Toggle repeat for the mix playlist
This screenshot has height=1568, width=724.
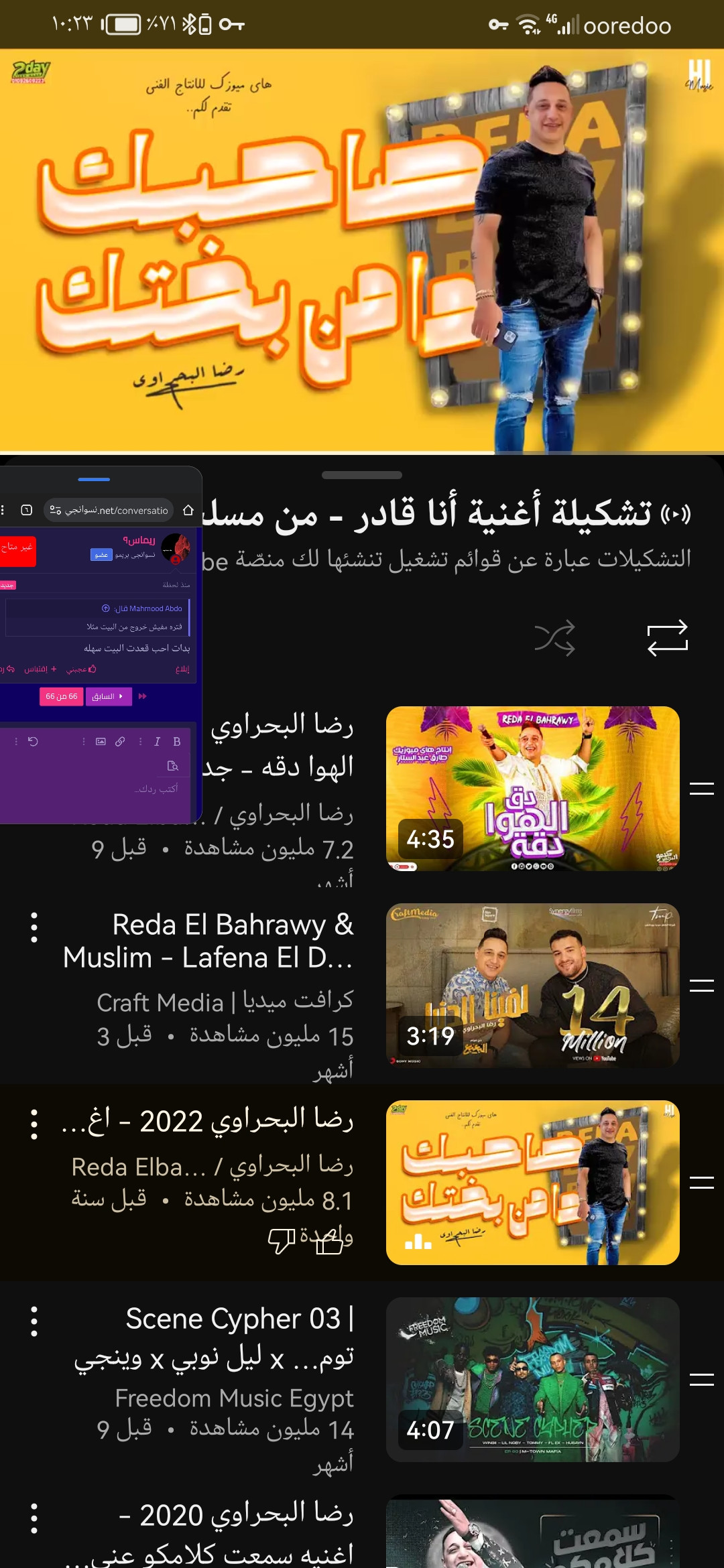pyautogui.click(x=667, y=637)
